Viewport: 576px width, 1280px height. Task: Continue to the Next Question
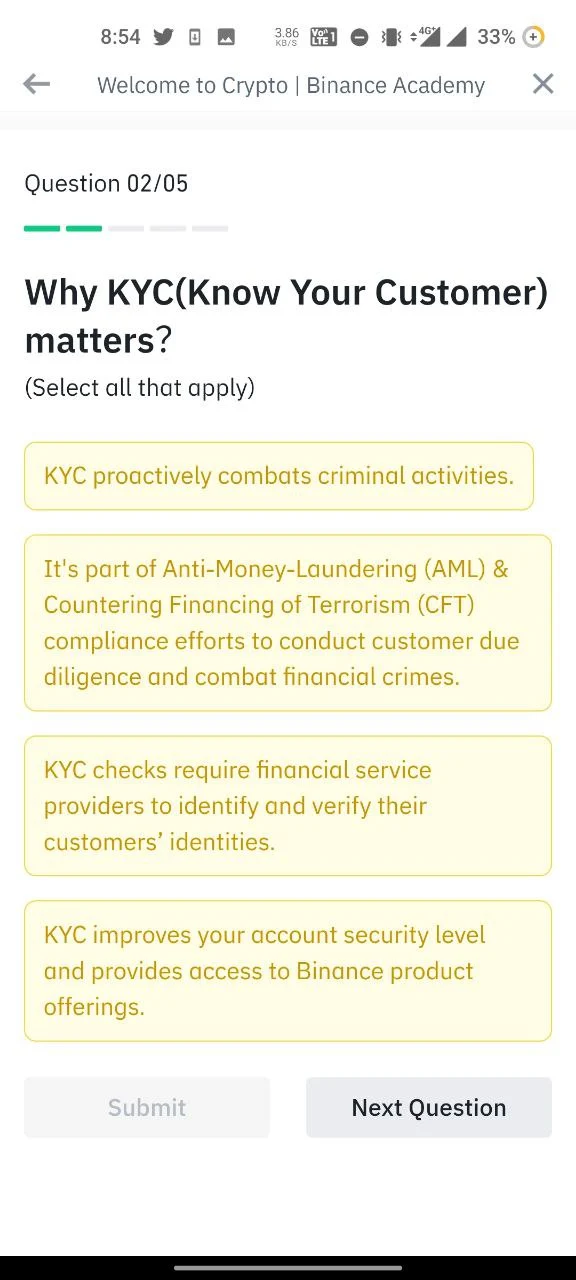[429, 1107]
